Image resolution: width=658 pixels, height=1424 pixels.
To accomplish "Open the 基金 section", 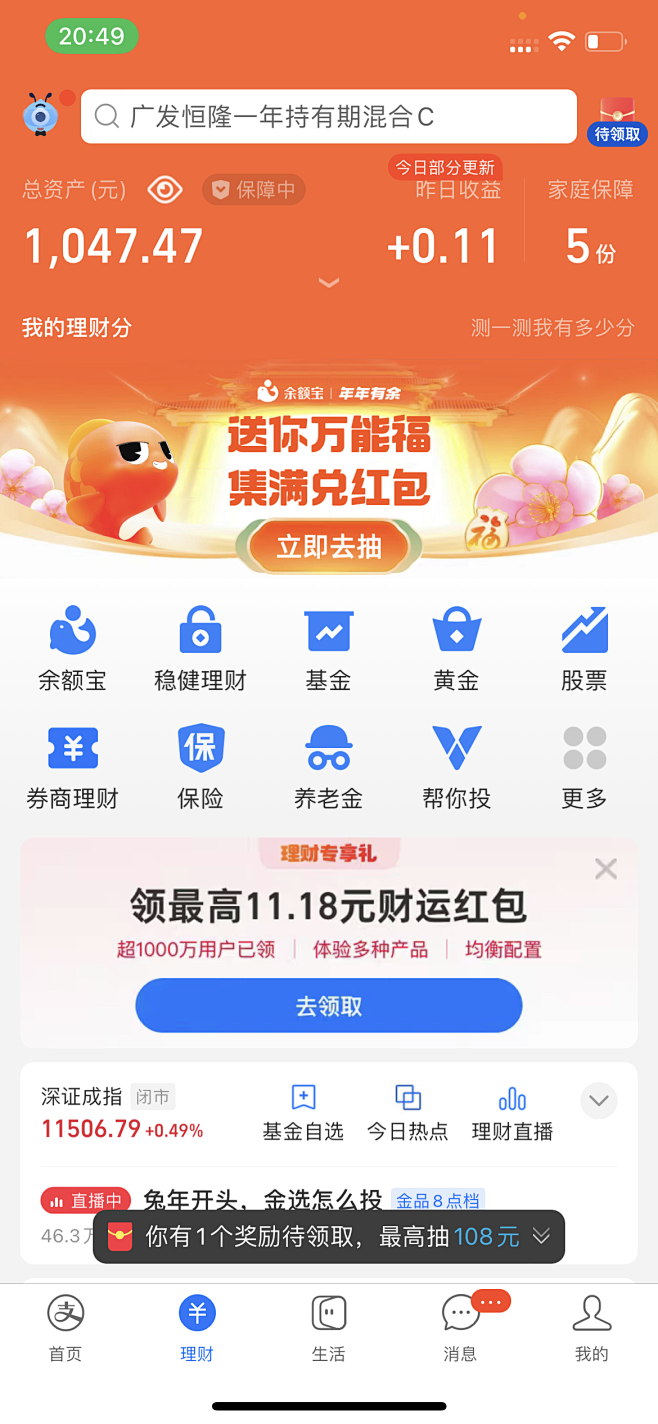I will [328, 650].
